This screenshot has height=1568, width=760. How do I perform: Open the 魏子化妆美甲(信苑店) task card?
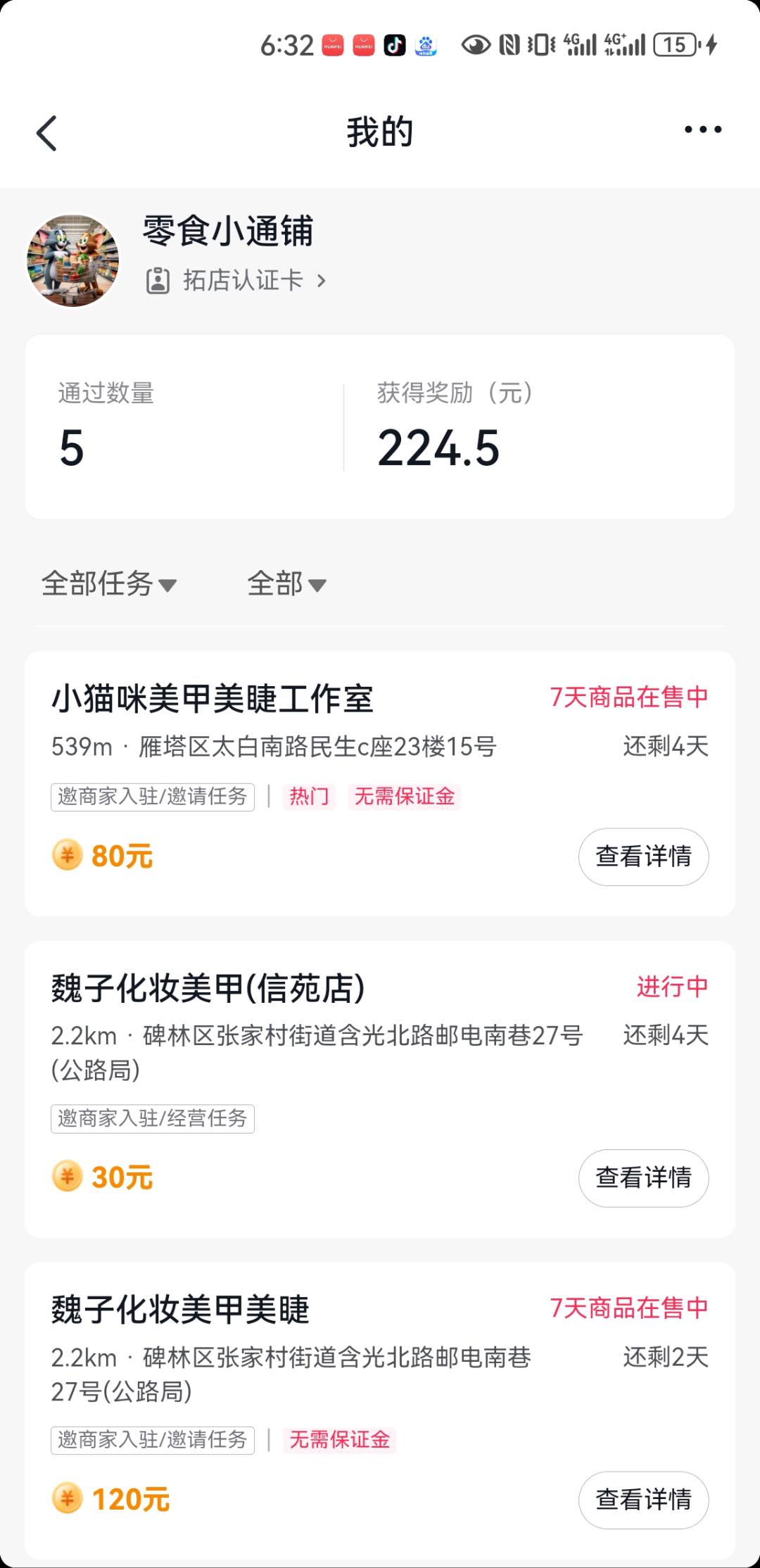(x=380, y=1089)
